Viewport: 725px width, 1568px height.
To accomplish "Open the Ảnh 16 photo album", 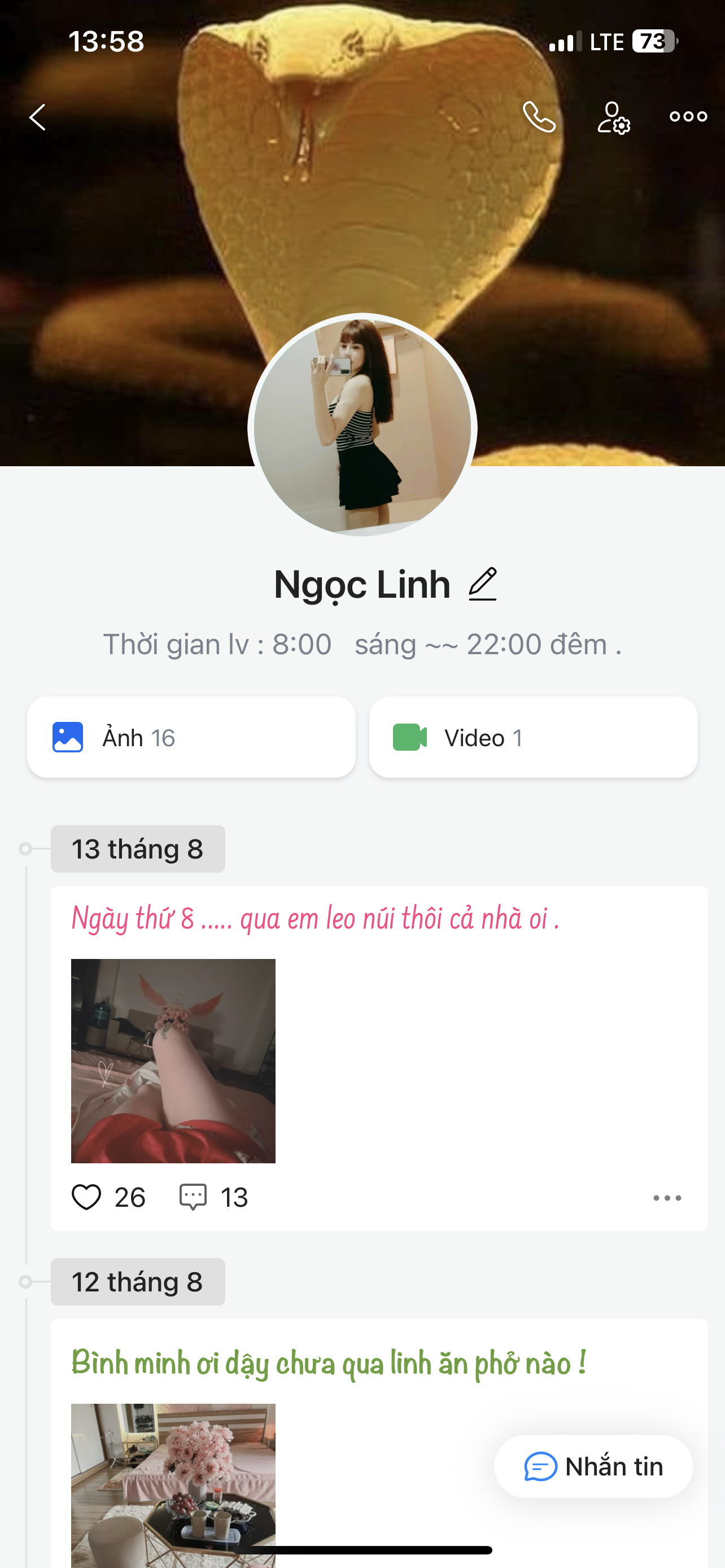I will [191, 737].
